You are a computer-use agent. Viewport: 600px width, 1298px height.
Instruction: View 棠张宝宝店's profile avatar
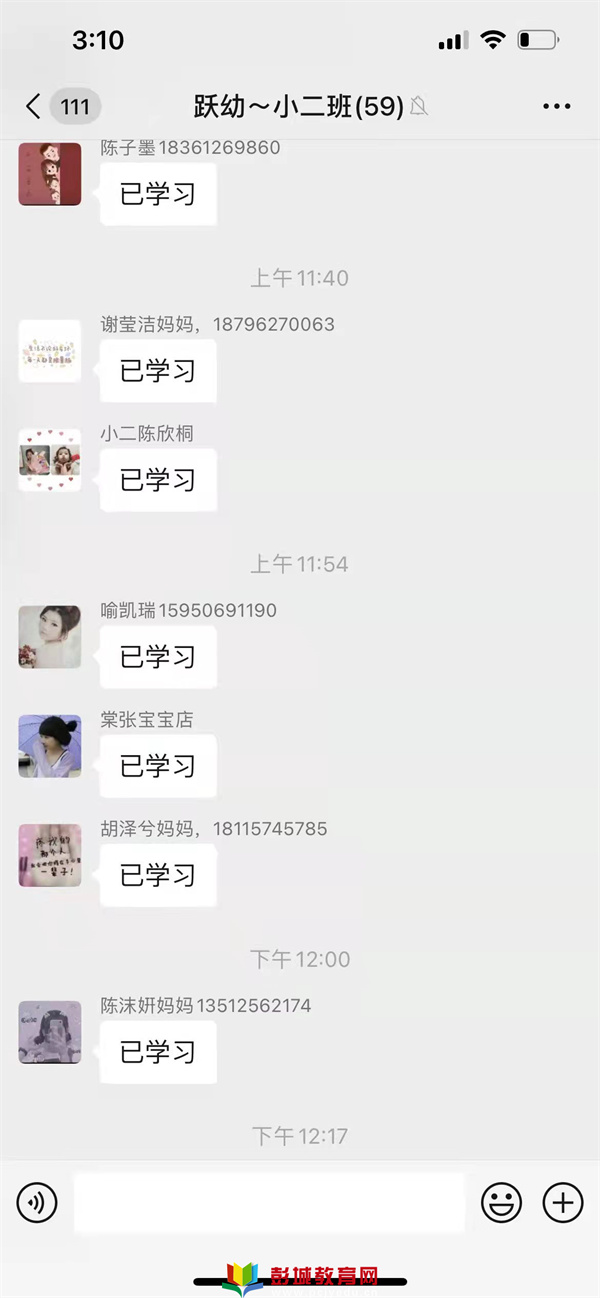50,746
